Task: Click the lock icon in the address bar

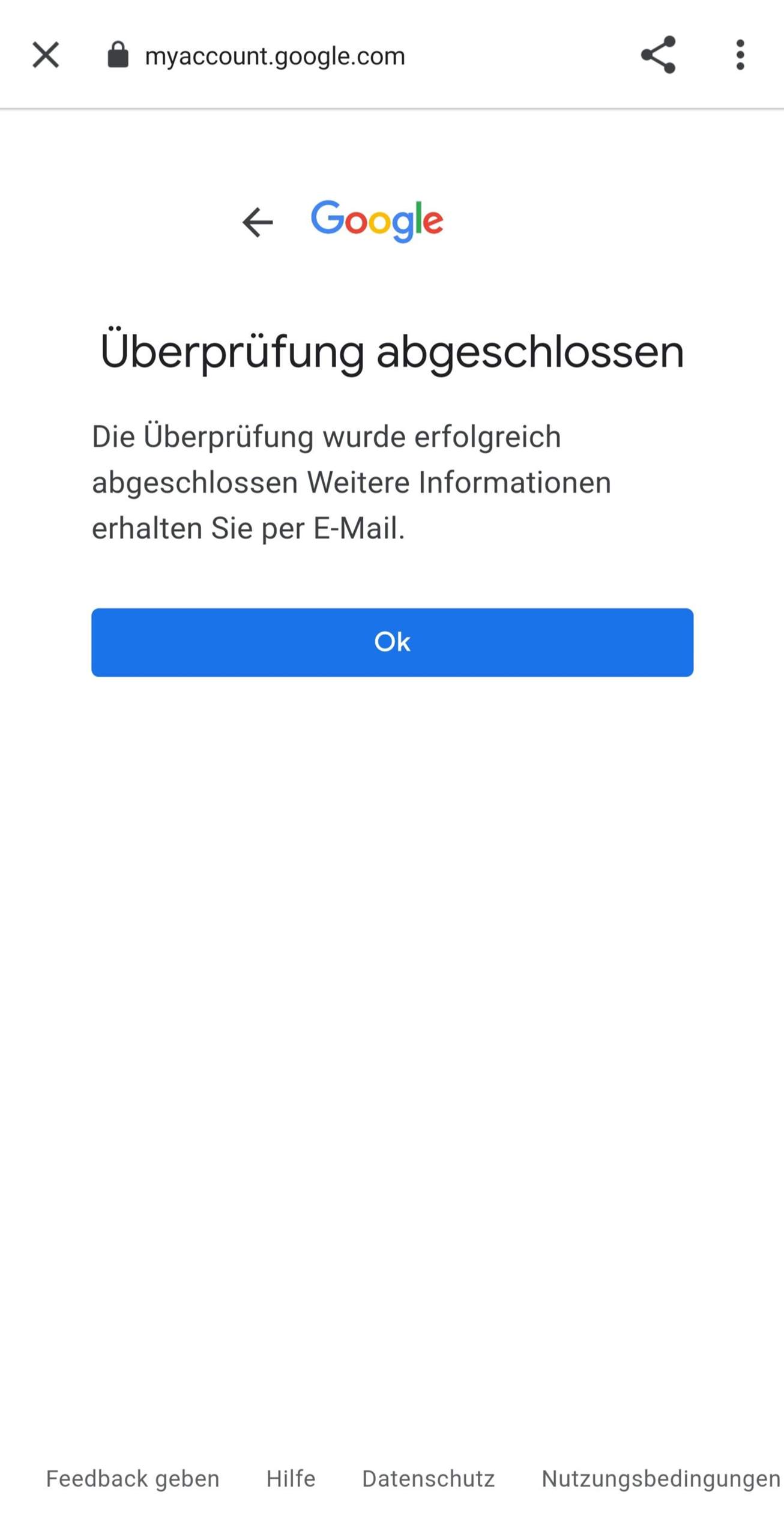Action: 118,55
